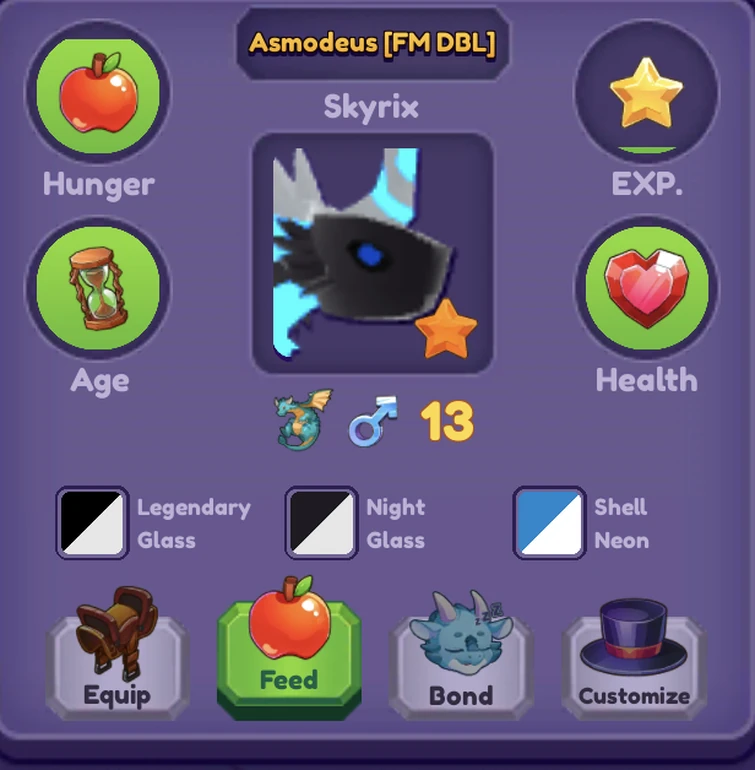Click the Customize button

[634, 660]
